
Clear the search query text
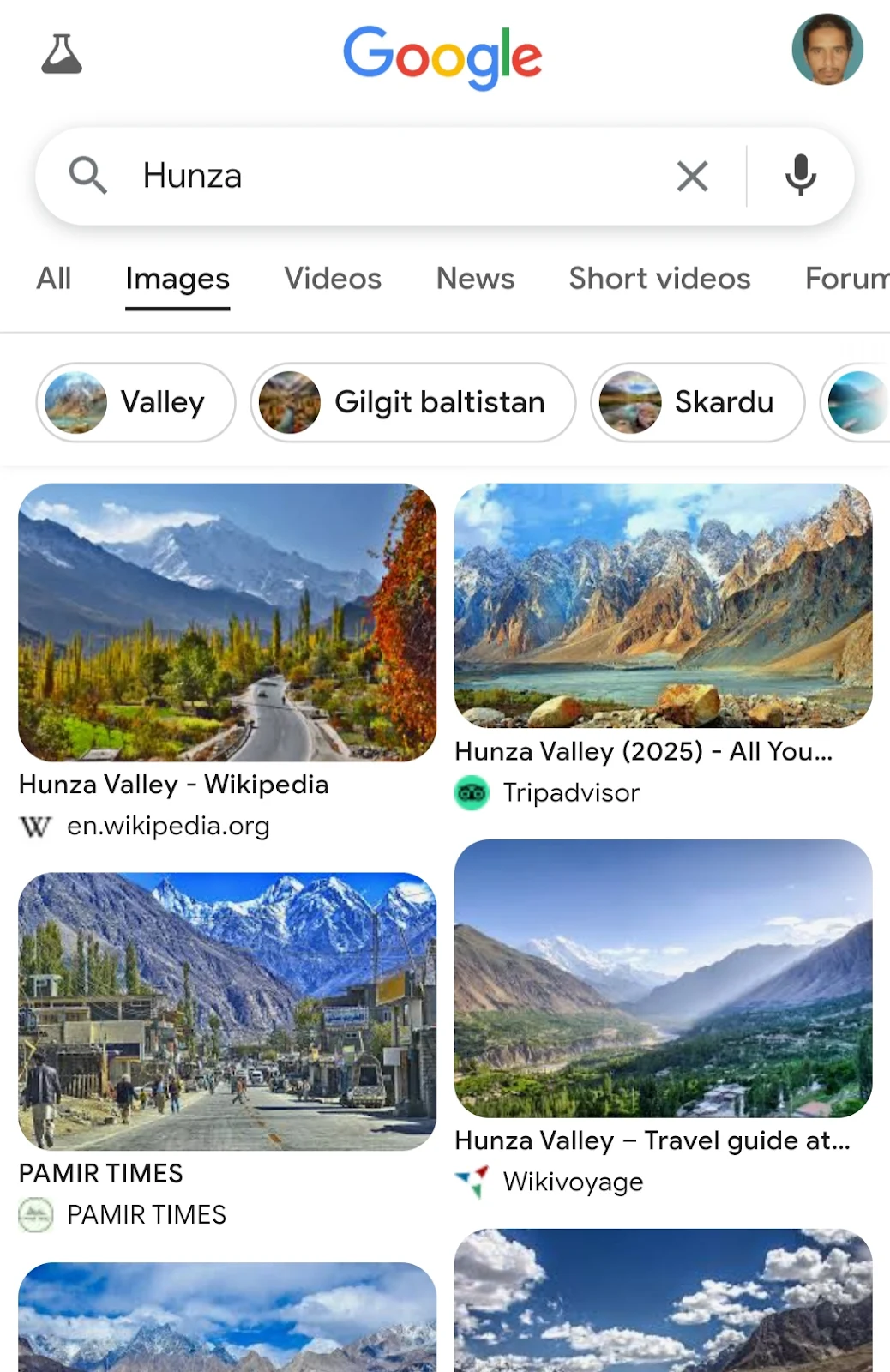692,177
